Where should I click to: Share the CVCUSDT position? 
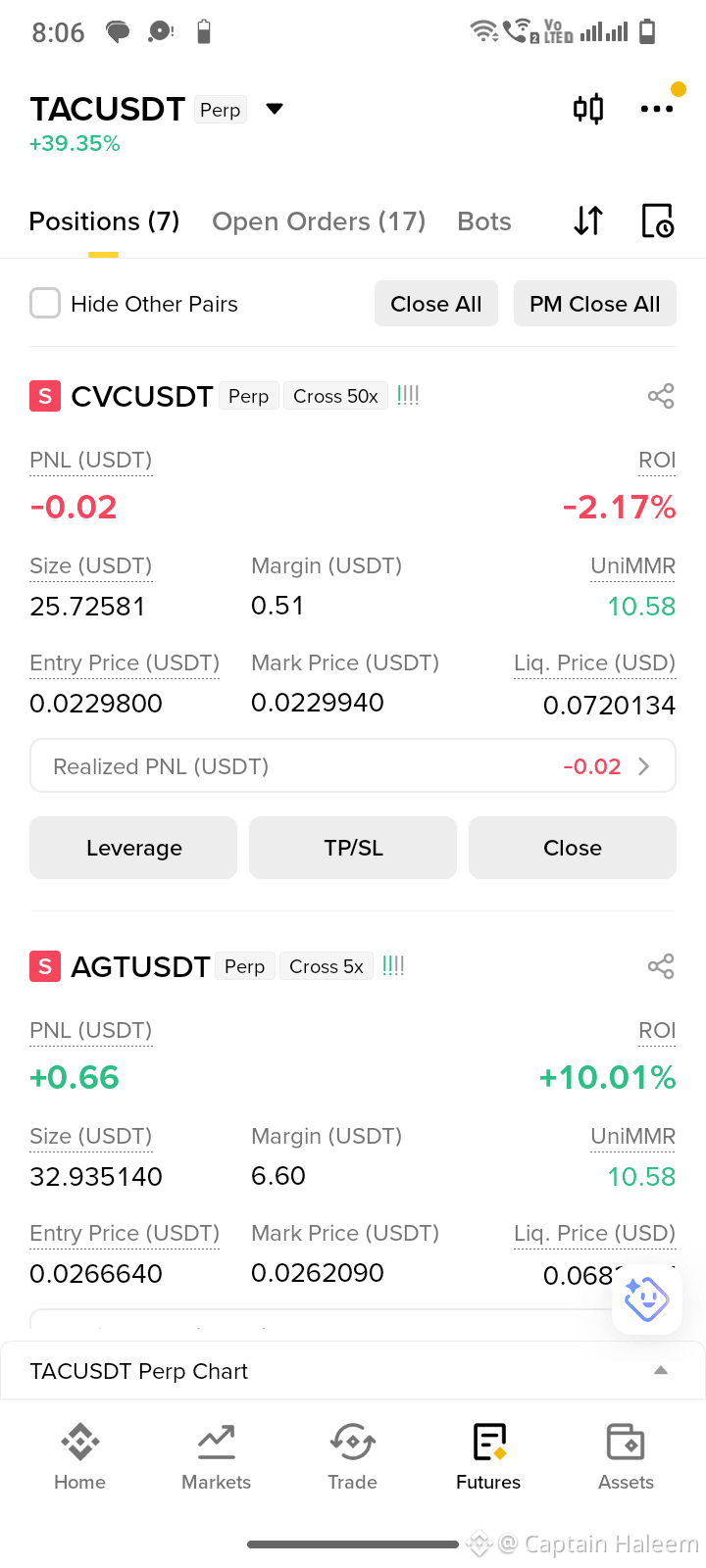click(x=661, y=396)
